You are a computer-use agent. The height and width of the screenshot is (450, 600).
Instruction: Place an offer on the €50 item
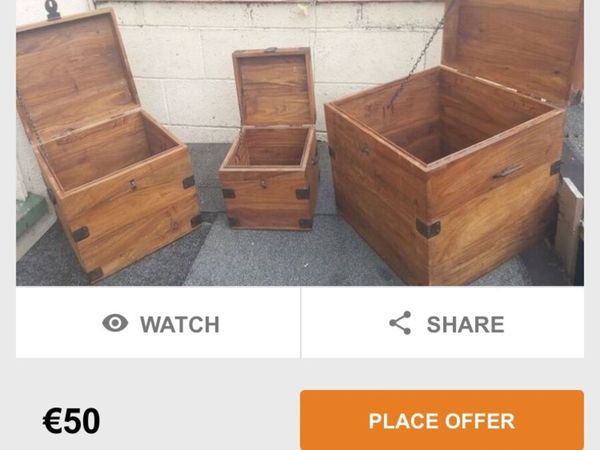pyautogui.click(x=441, y=420)
